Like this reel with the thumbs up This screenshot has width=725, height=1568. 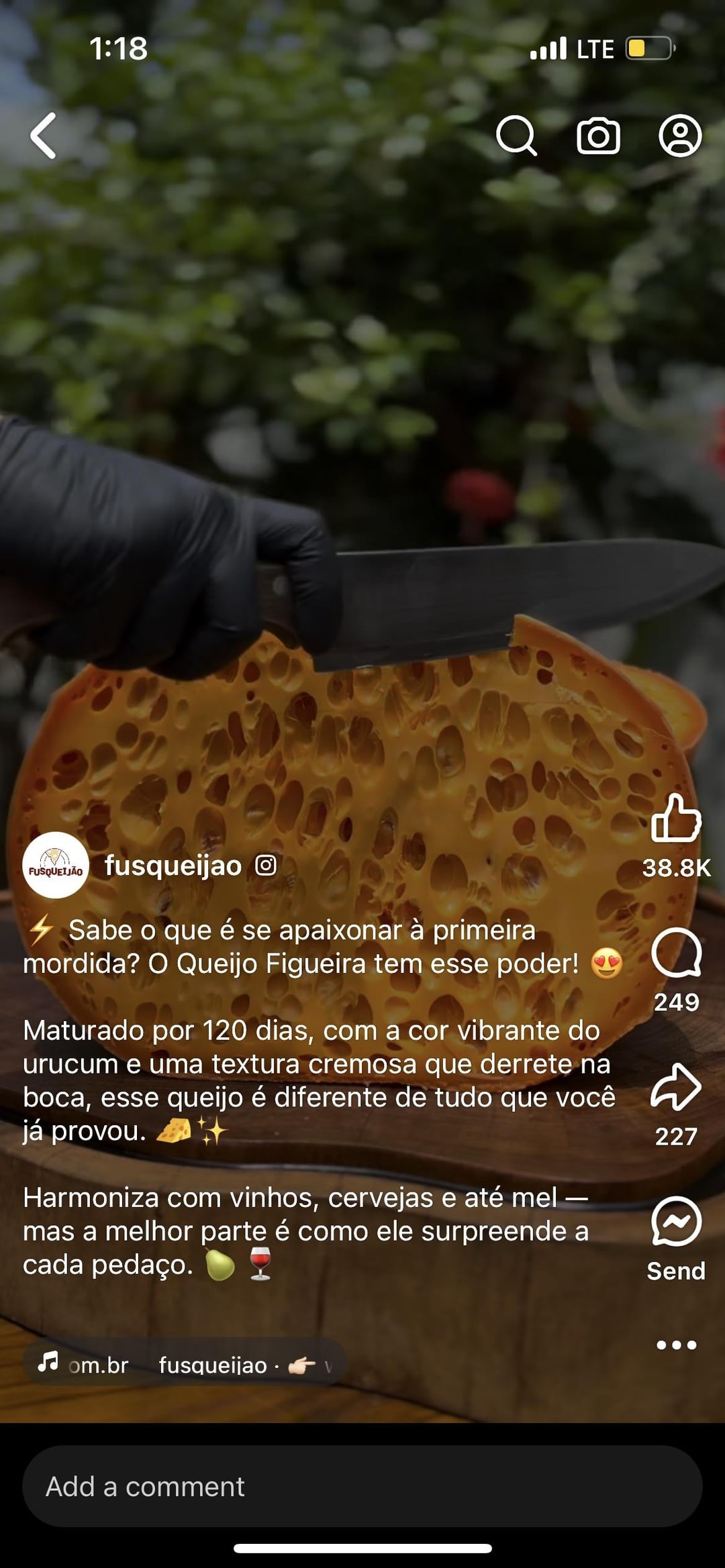pos(676,819)
